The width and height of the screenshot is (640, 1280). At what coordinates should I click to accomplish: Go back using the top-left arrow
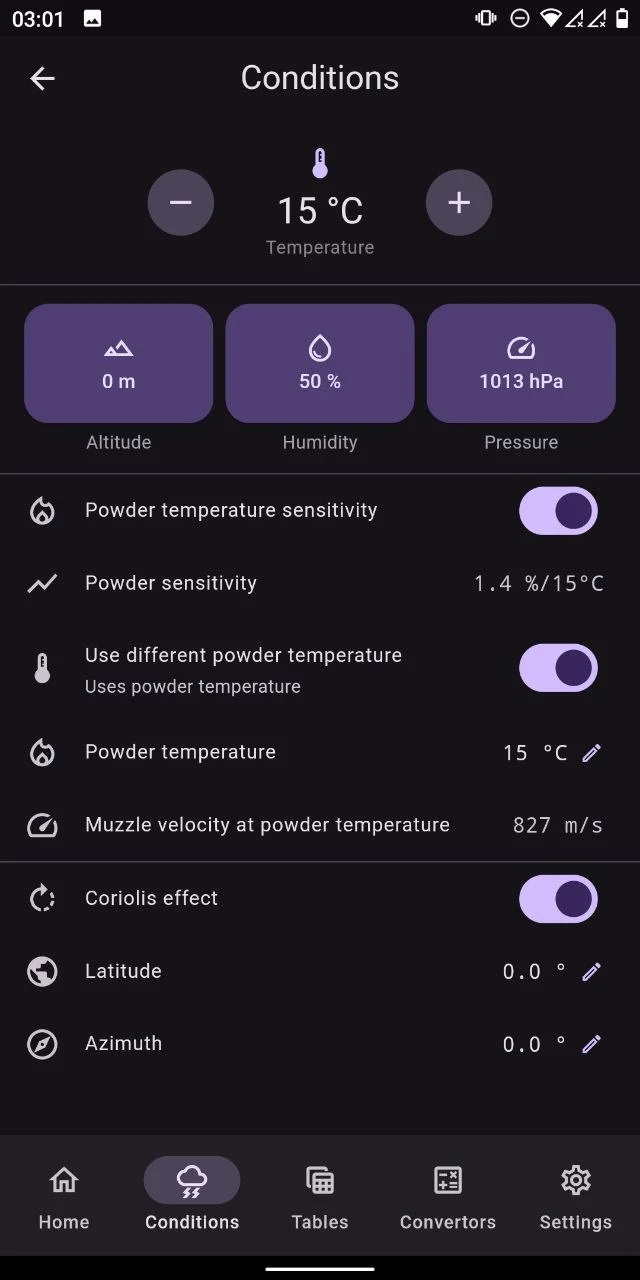[x=42, y=78]
